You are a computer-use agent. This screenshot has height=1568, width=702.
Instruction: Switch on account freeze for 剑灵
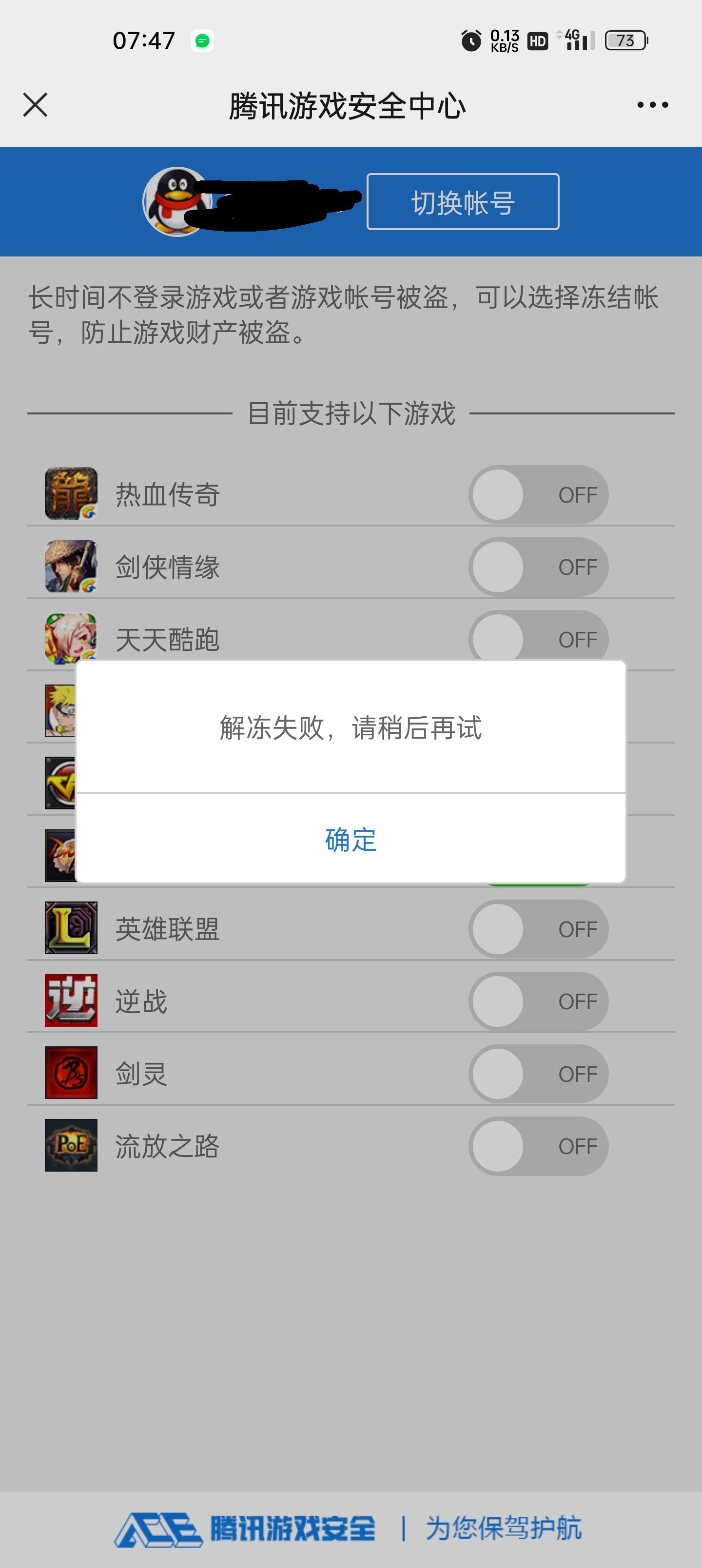click(x=538, y=1074)
